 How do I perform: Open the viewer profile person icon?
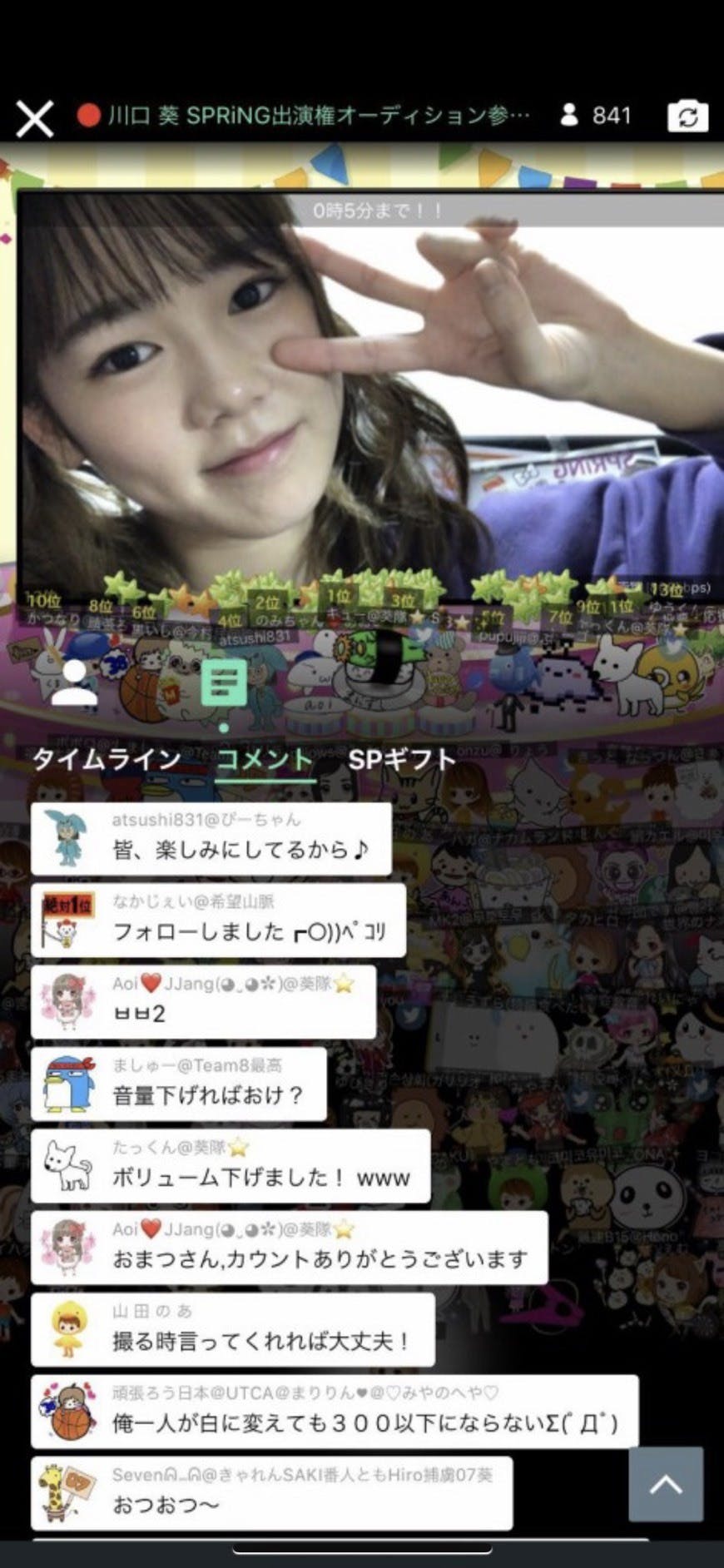click(74, 683)
